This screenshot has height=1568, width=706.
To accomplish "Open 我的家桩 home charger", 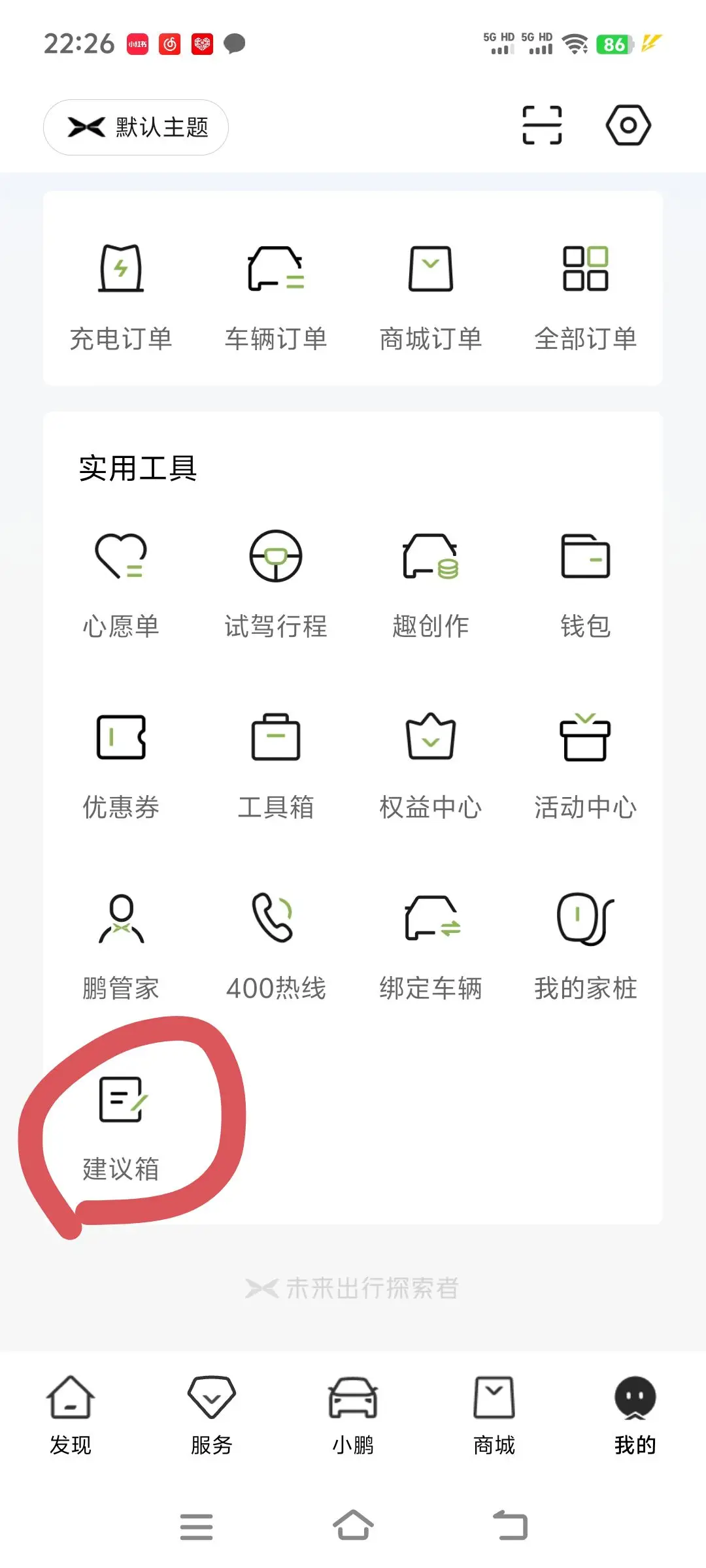I will tap(586, 947).
